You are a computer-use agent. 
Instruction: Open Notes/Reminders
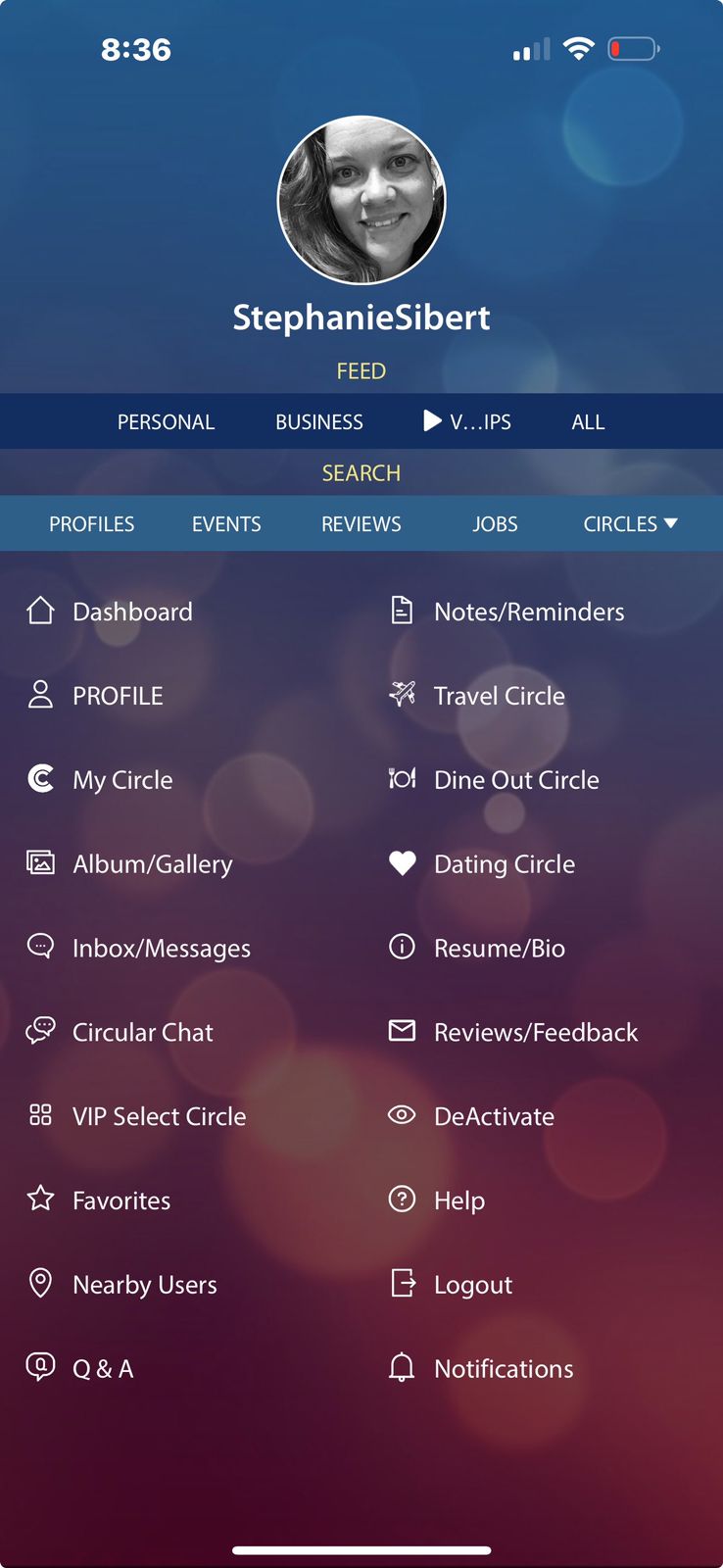(x=528, y=612)
